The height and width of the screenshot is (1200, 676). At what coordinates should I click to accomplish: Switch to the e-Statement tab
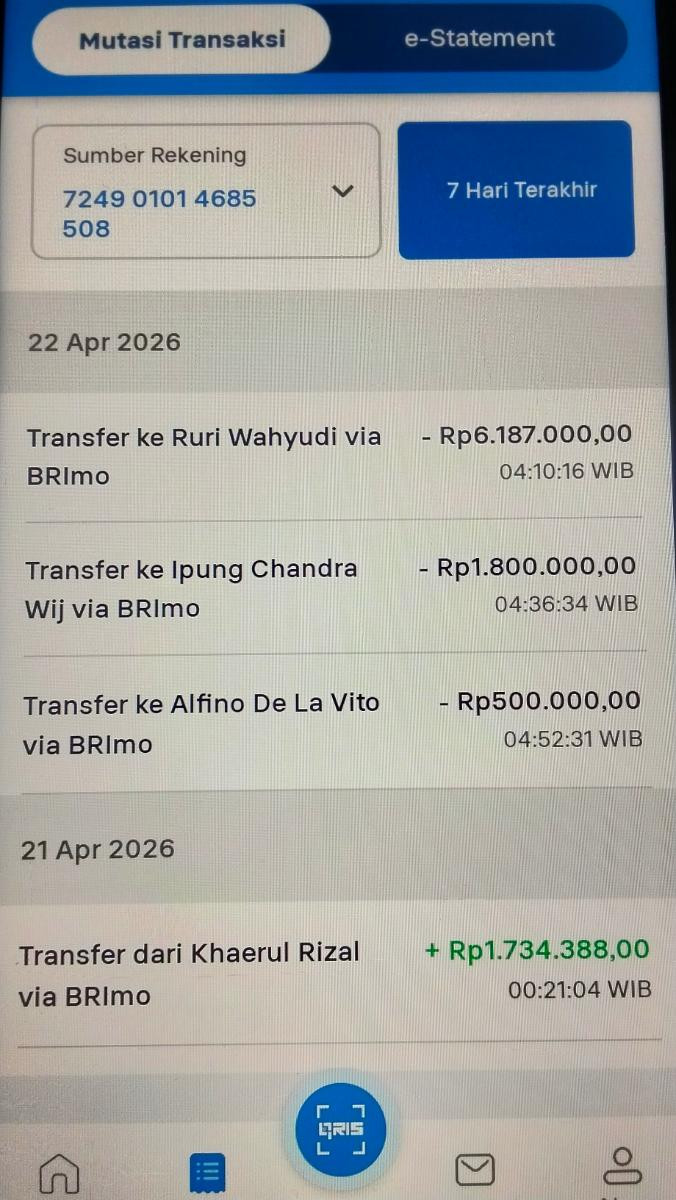[x=479, y=39]
